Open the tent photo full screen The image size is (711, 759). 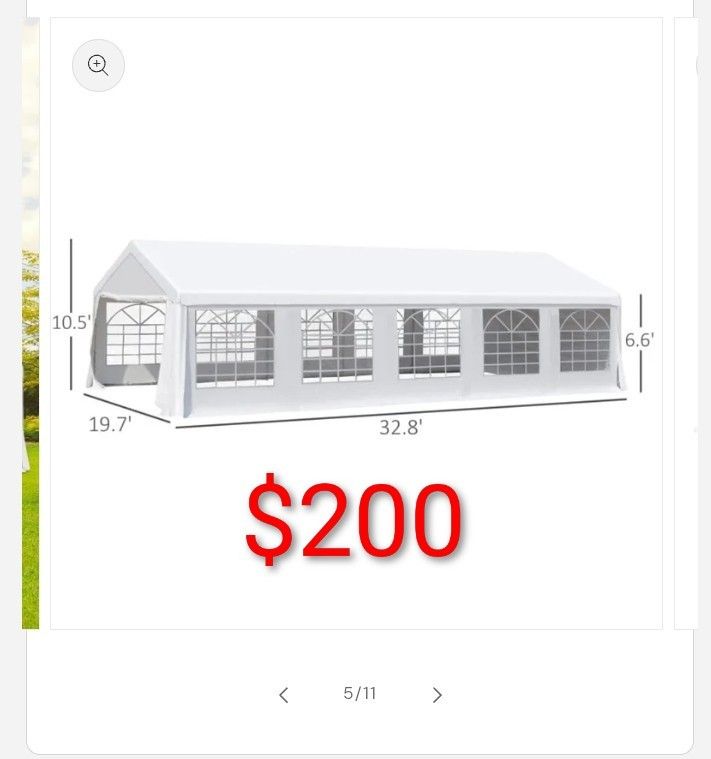tap(356, 330)
